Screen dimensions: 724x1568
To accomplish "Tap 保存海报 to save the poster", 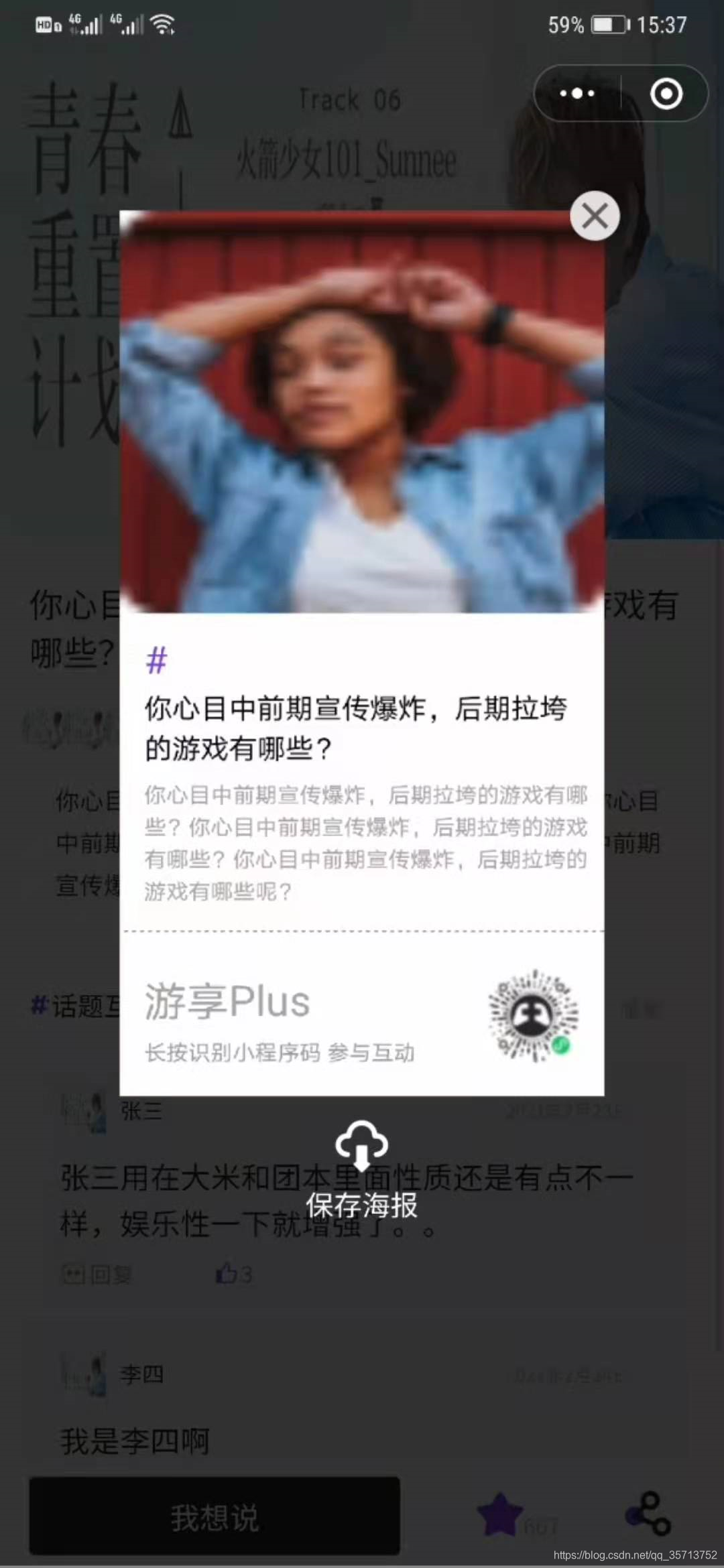I will tap(361, 1173).
